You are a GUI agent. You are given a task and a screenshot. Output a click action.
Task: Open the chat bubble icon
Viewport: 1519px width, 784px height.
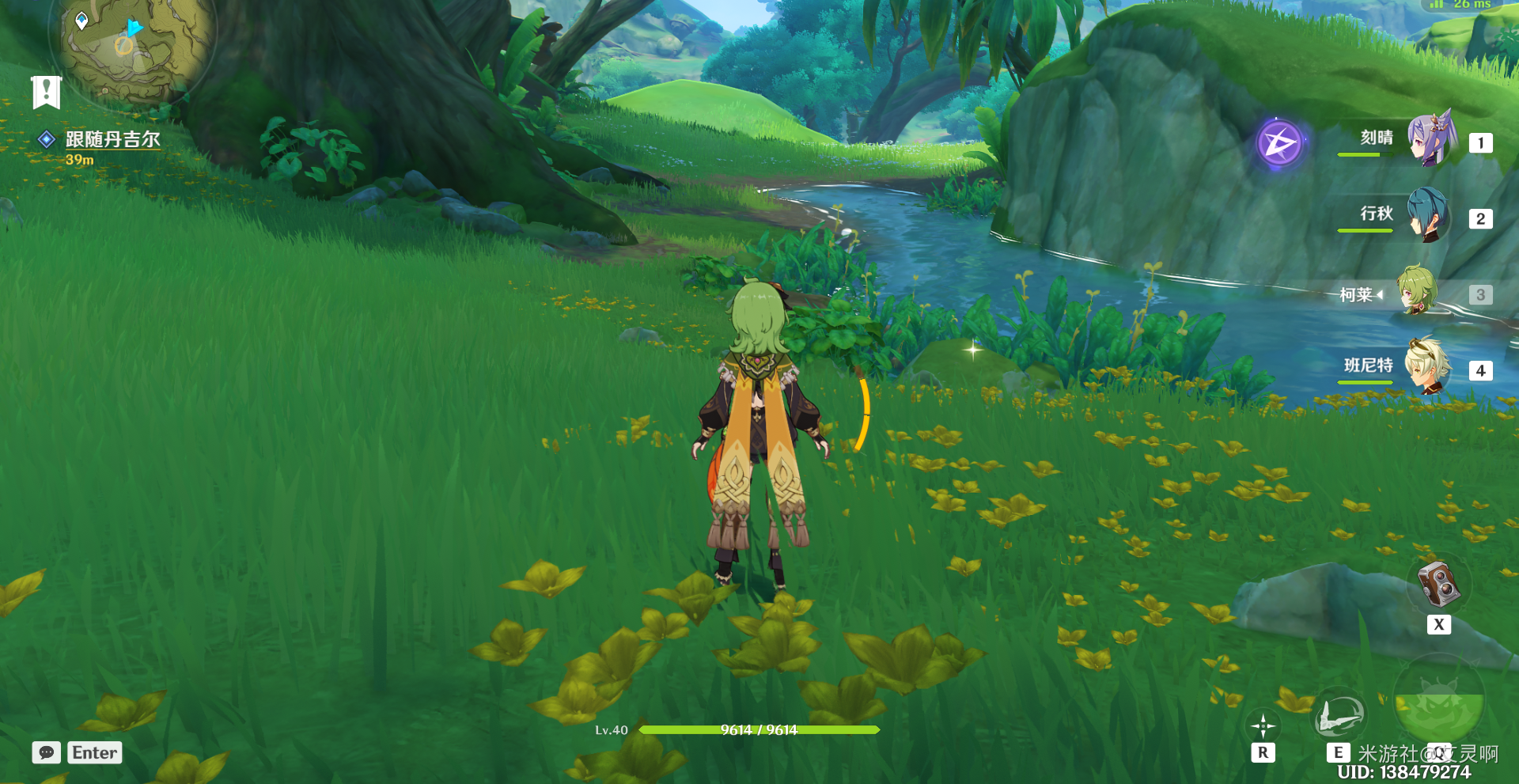tap(46, 752)
